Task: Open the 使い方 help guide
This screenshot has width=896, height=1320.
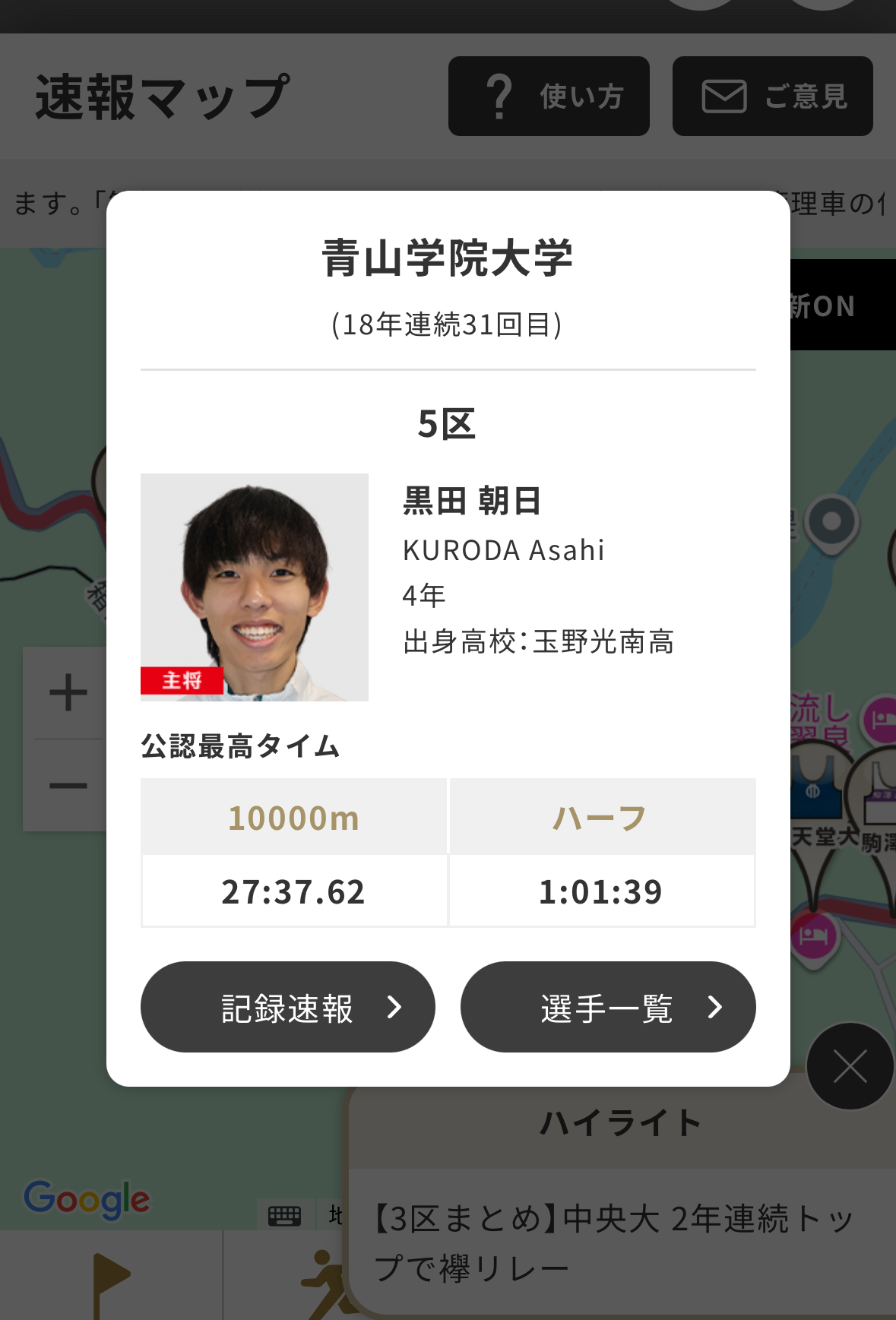Action: coord(549,97)
